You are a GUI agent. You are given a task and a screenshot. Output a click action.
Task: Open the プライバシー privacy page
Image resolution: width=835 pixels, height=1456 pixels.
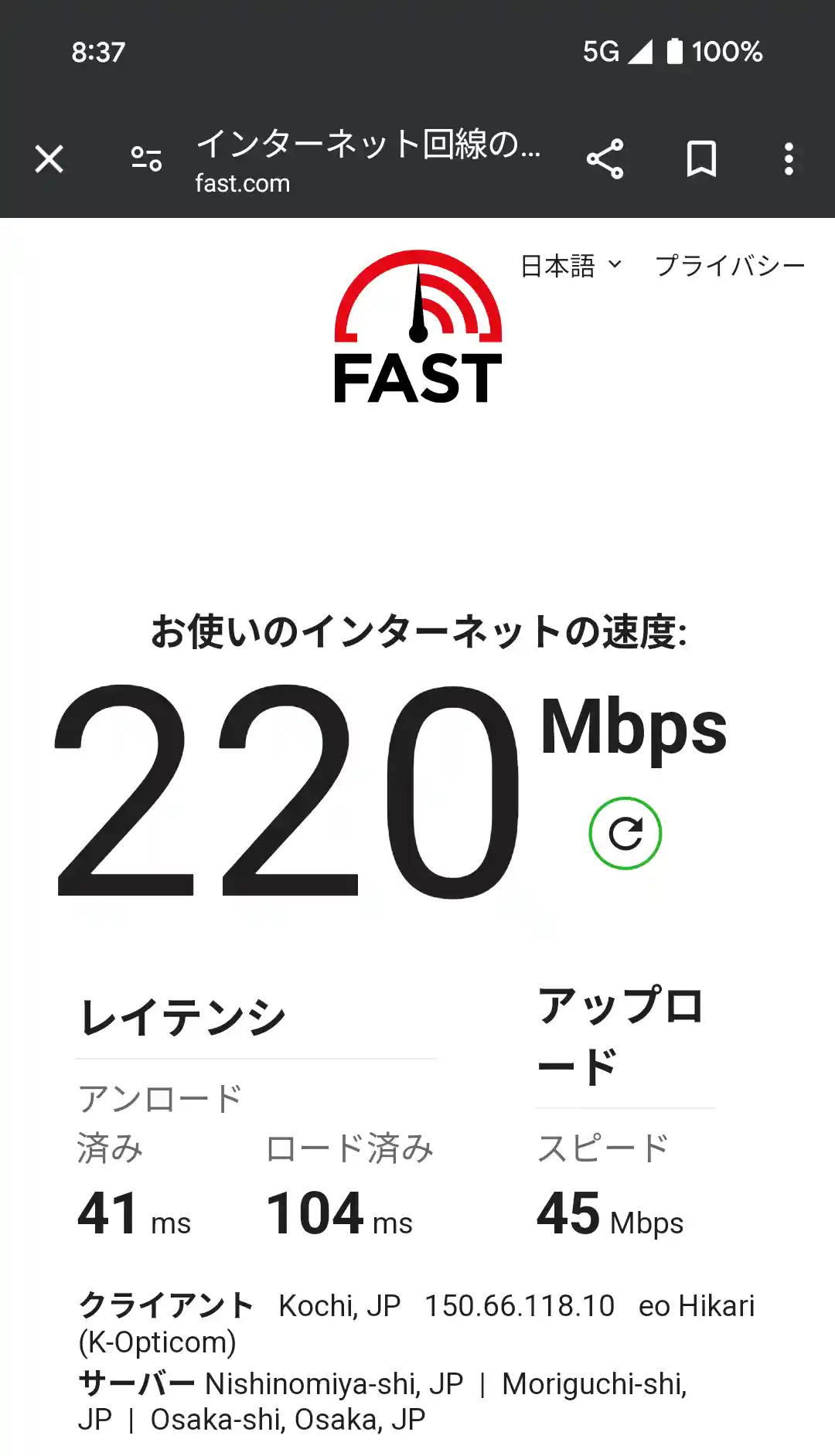[729, 267]
